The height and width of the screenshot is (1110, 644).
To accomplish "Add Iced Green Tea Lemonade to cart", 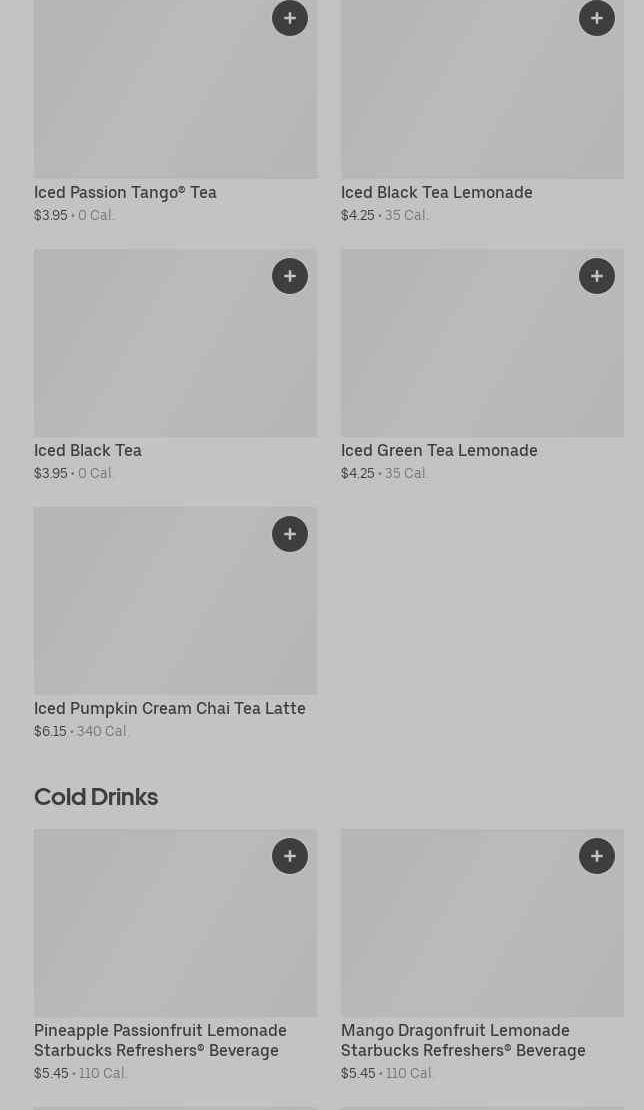I will (x=597, y=276).
